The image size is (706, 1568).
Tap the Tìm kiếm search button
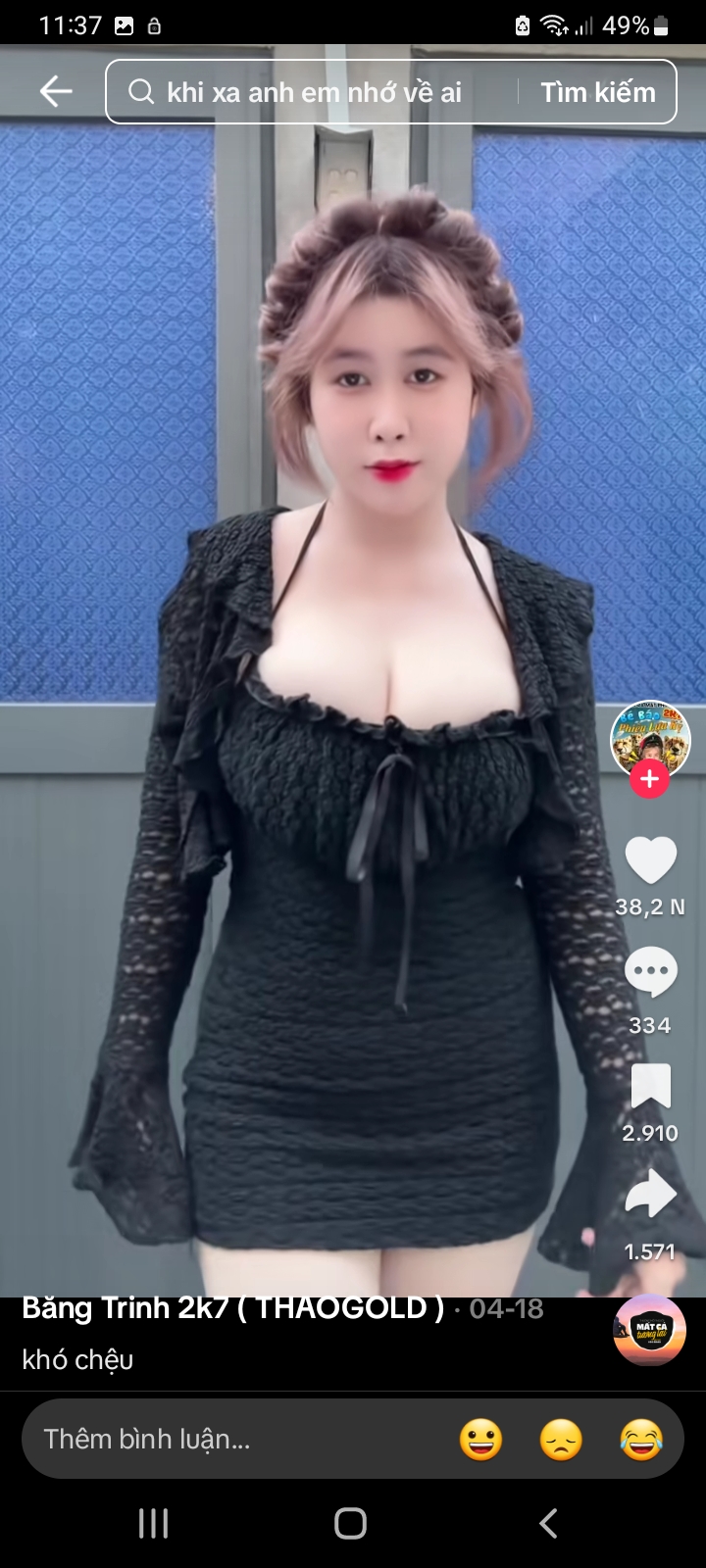click(597, 92)
